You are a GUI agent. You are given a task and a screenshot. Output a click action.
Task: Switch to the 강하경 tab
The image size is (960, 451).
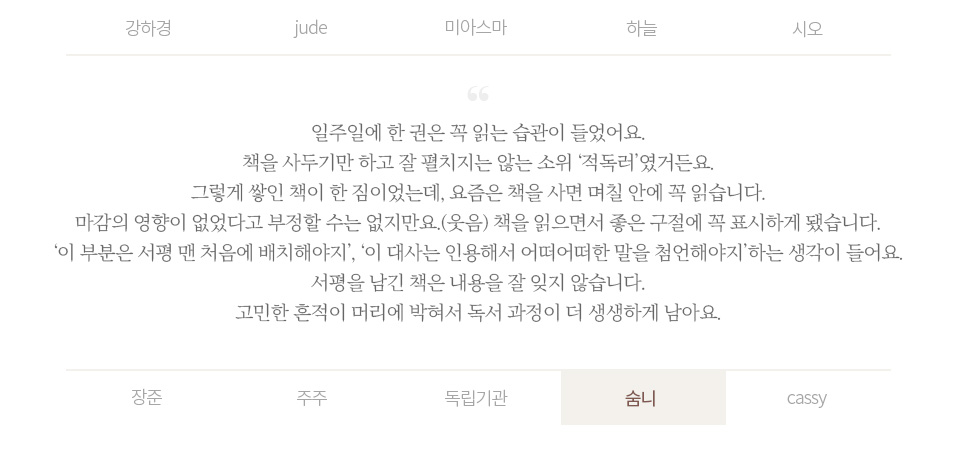pos(148,28)
